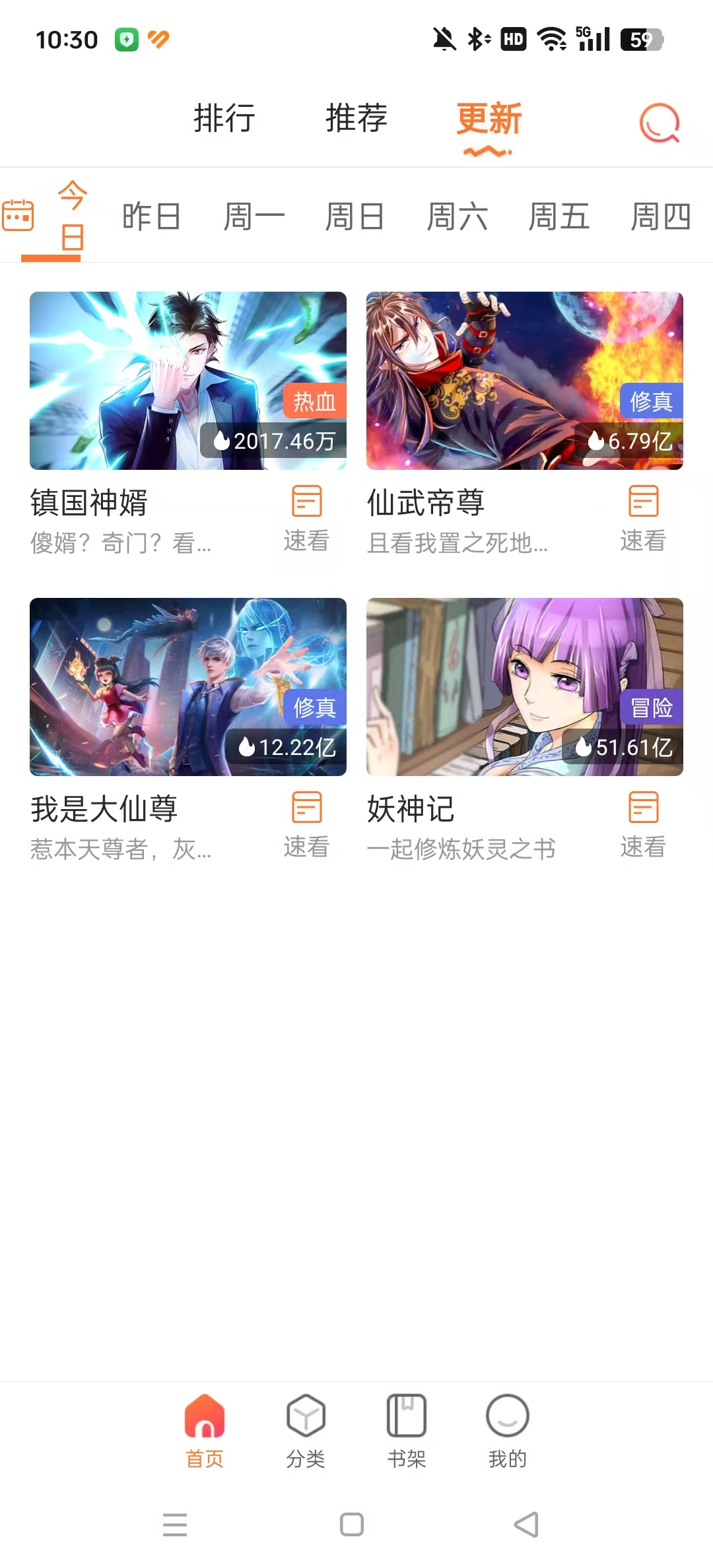The width and height of the screenshot is (713, 1568).
Task: Open the 仙武帝尊 comic cover
Action: click(x=525, y=381)
